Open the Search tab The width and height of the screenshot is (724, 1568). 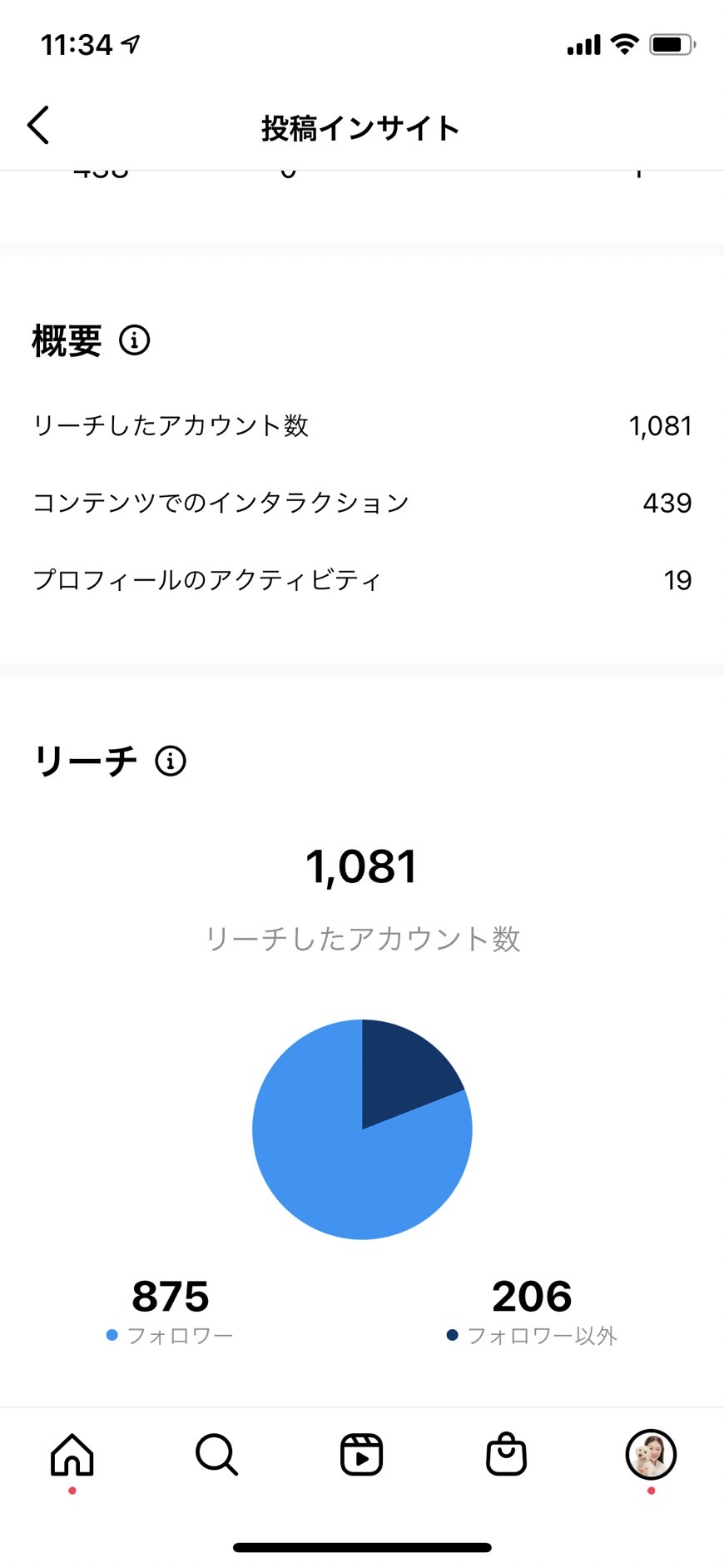tap(217, 1455)
